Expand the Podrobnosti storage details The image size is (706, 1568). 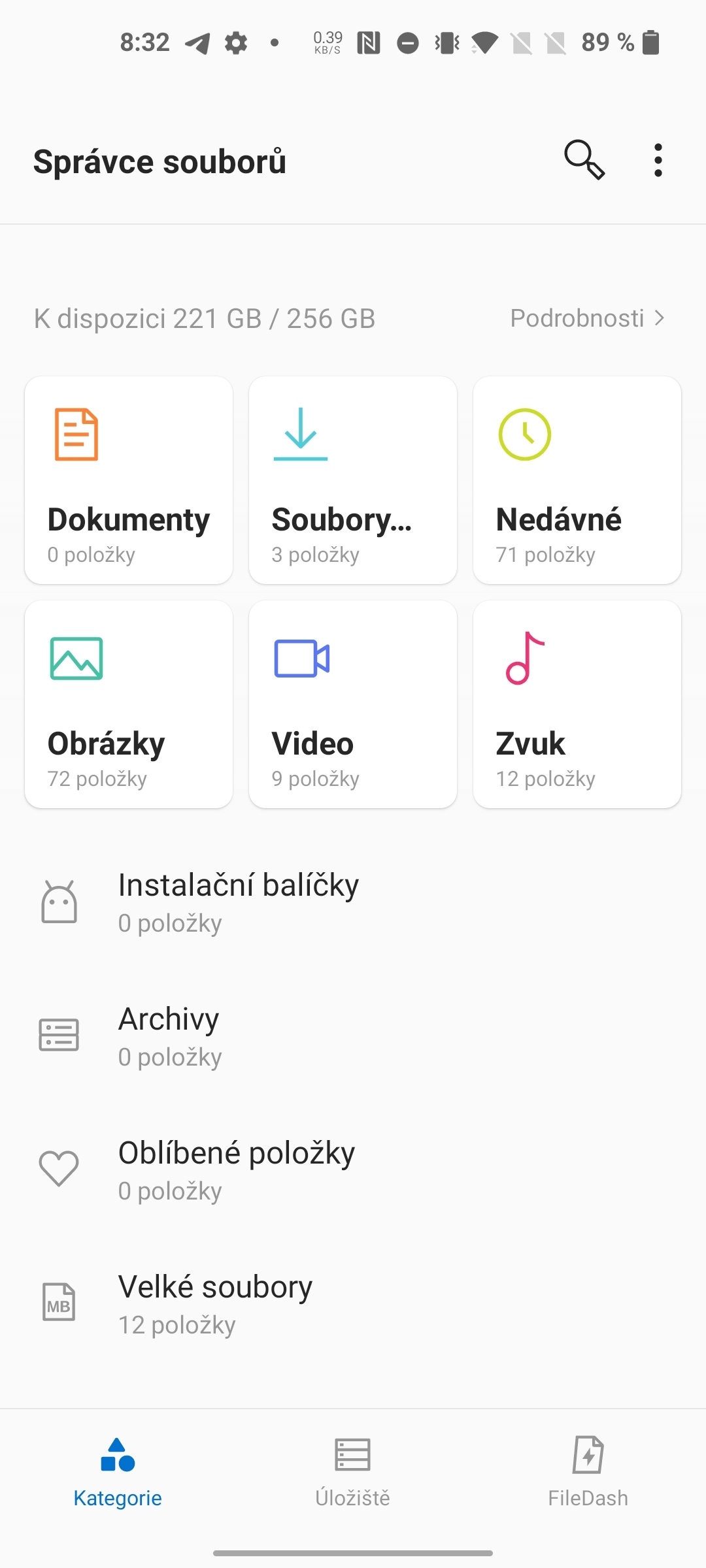(587, 319)
